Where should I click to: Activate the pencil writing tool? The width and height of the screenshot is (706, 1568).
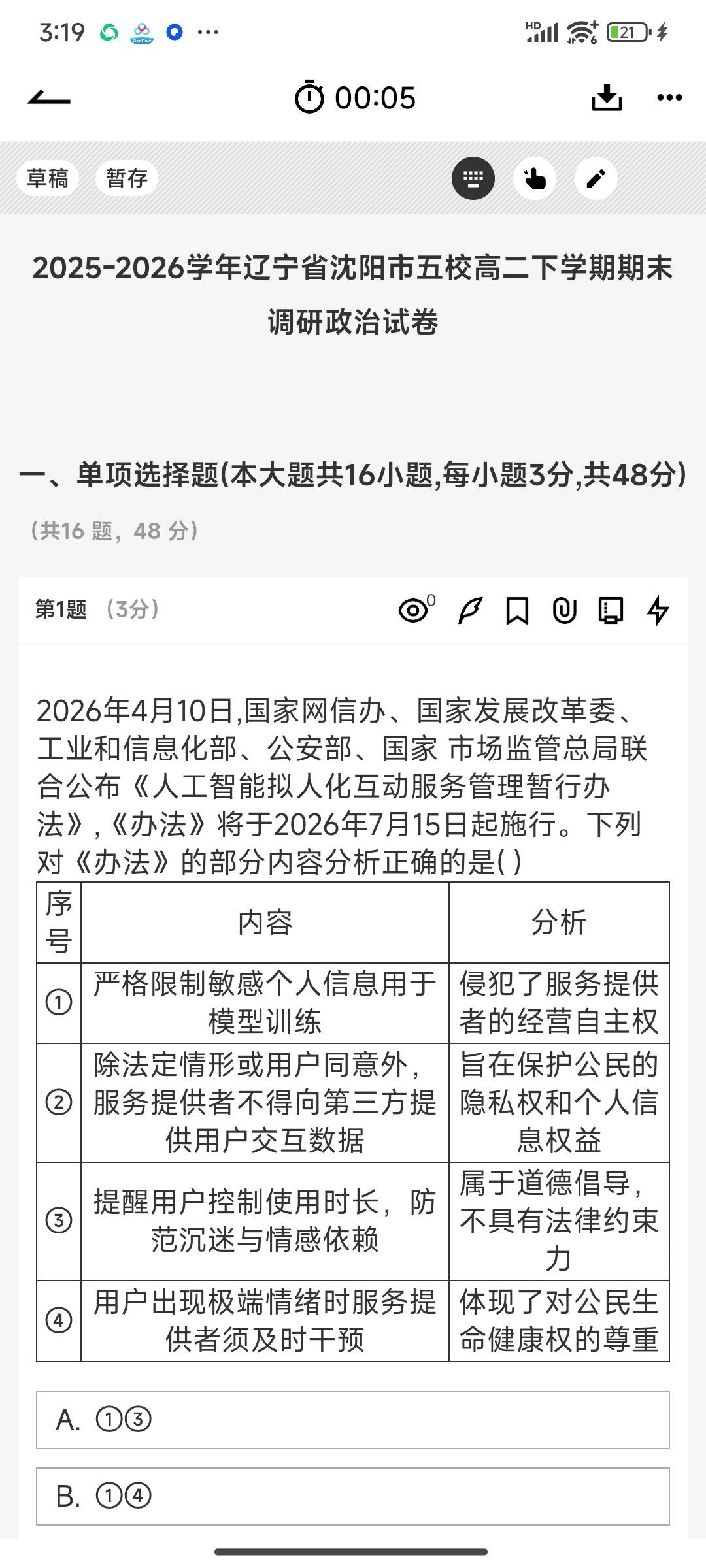[x=596, y=178]
